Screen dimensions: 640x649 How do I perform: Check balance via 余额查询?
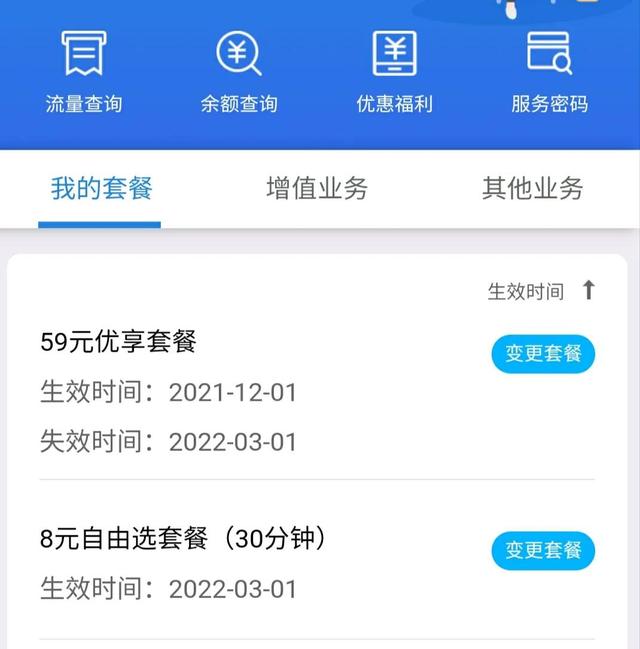tap(239, 73)
